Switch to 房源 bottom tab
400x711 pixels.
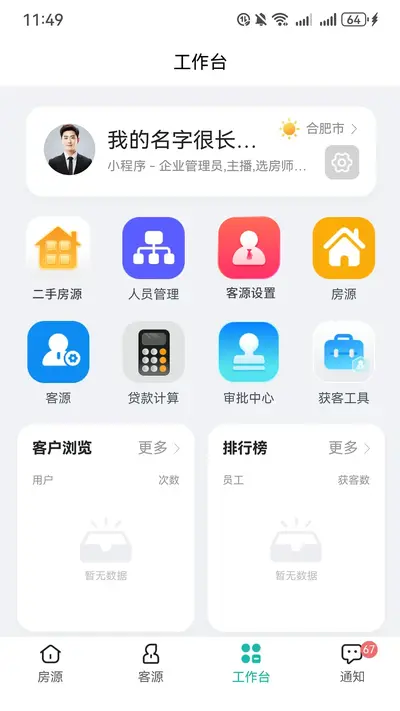tap(50, 663)
